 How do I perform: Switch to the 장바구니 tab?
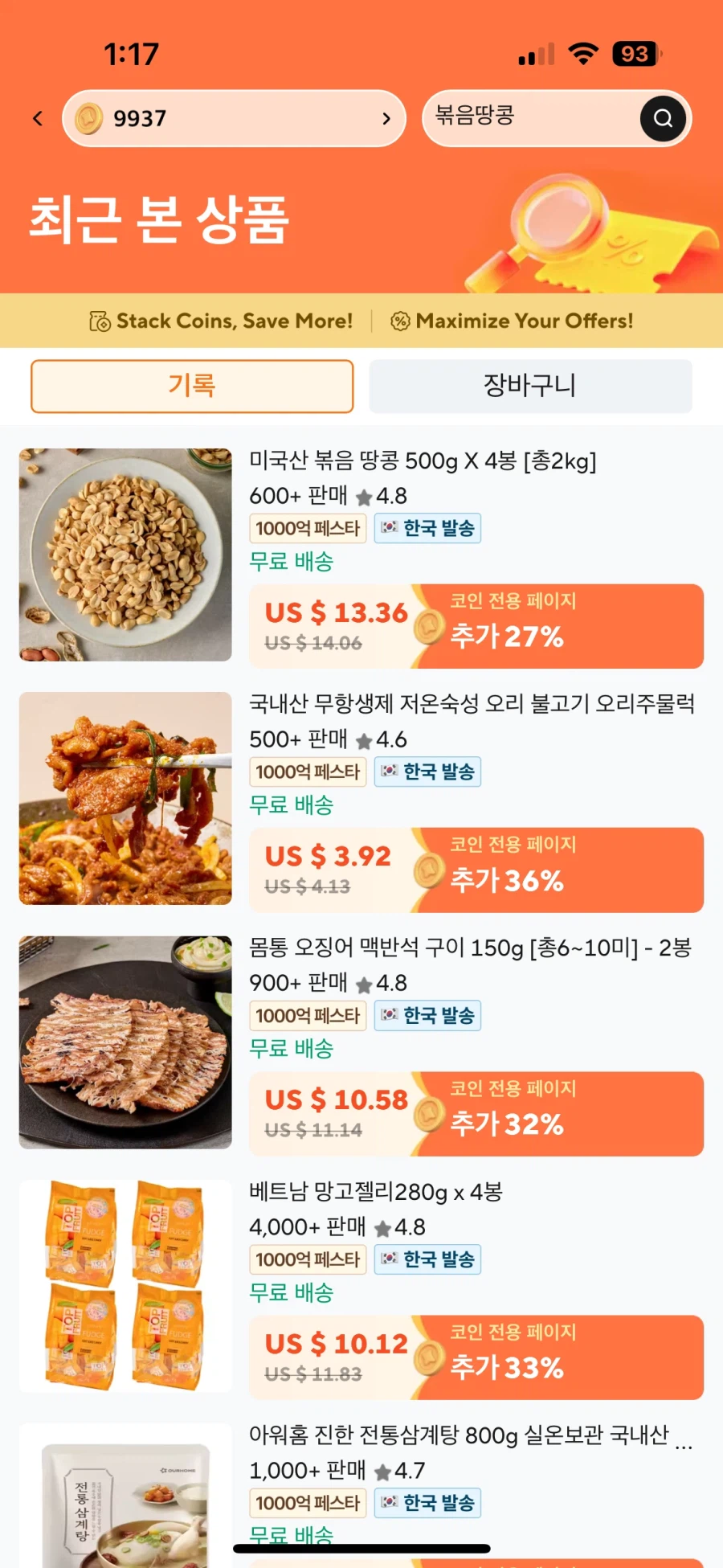pyautogui.click(x=531, y=386)
